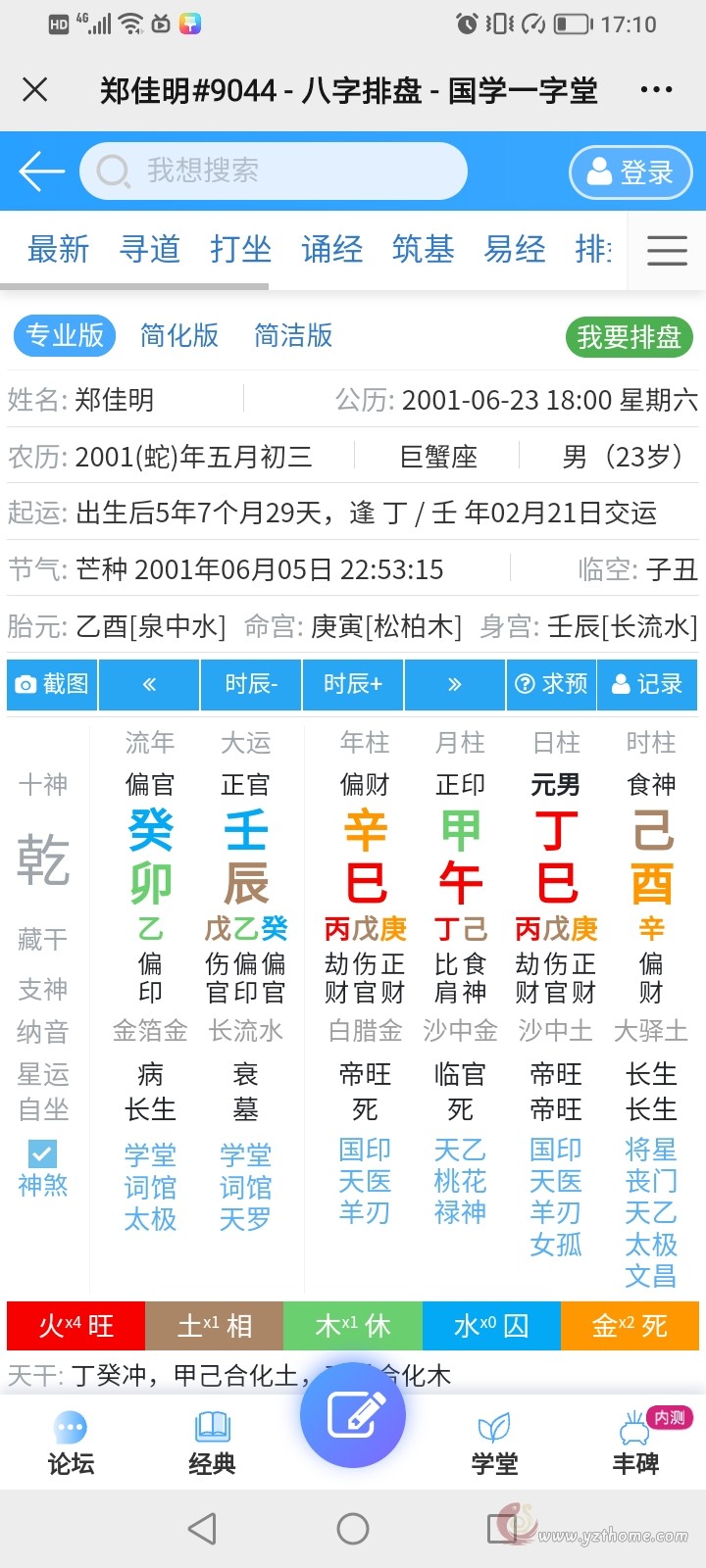Close the web page with the X
Screen dimensions: 706x1568
coord(35,90)
